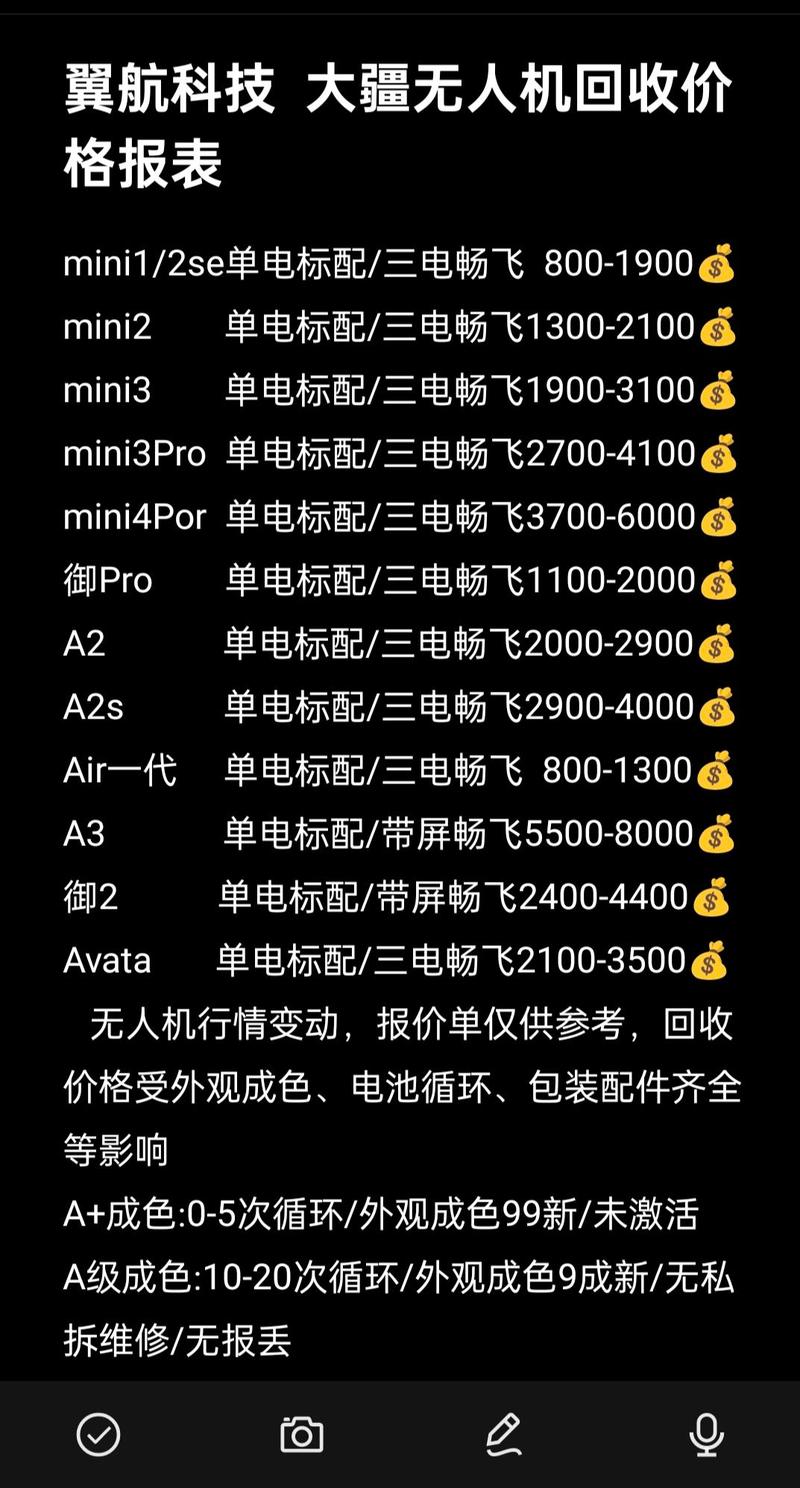Tap the money bag emoji on Air一代 line

pyautogui.click(x=717, y=770)
